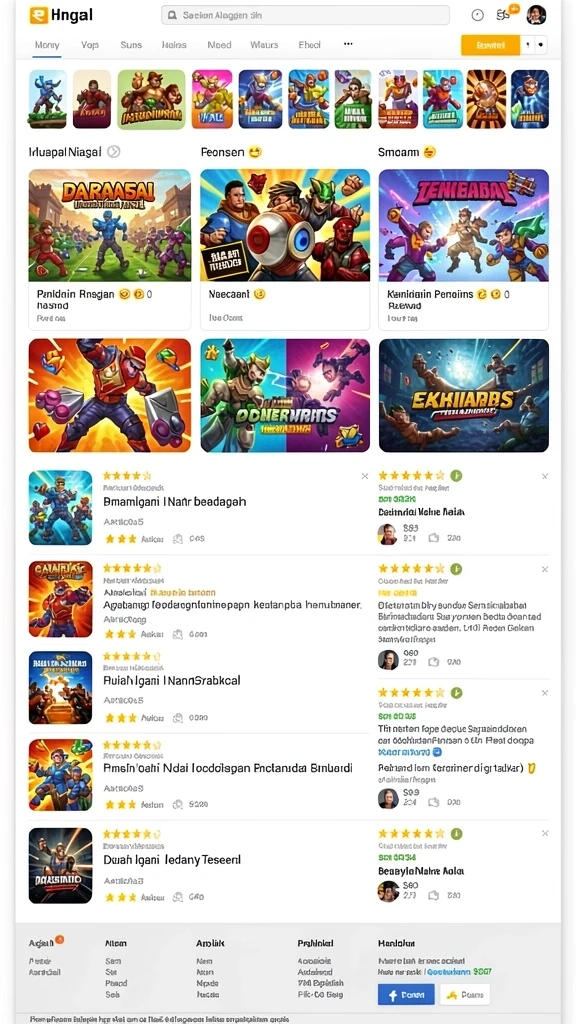Dismiss the Bmamigani Nanr beadageh row

click(364, 476)
